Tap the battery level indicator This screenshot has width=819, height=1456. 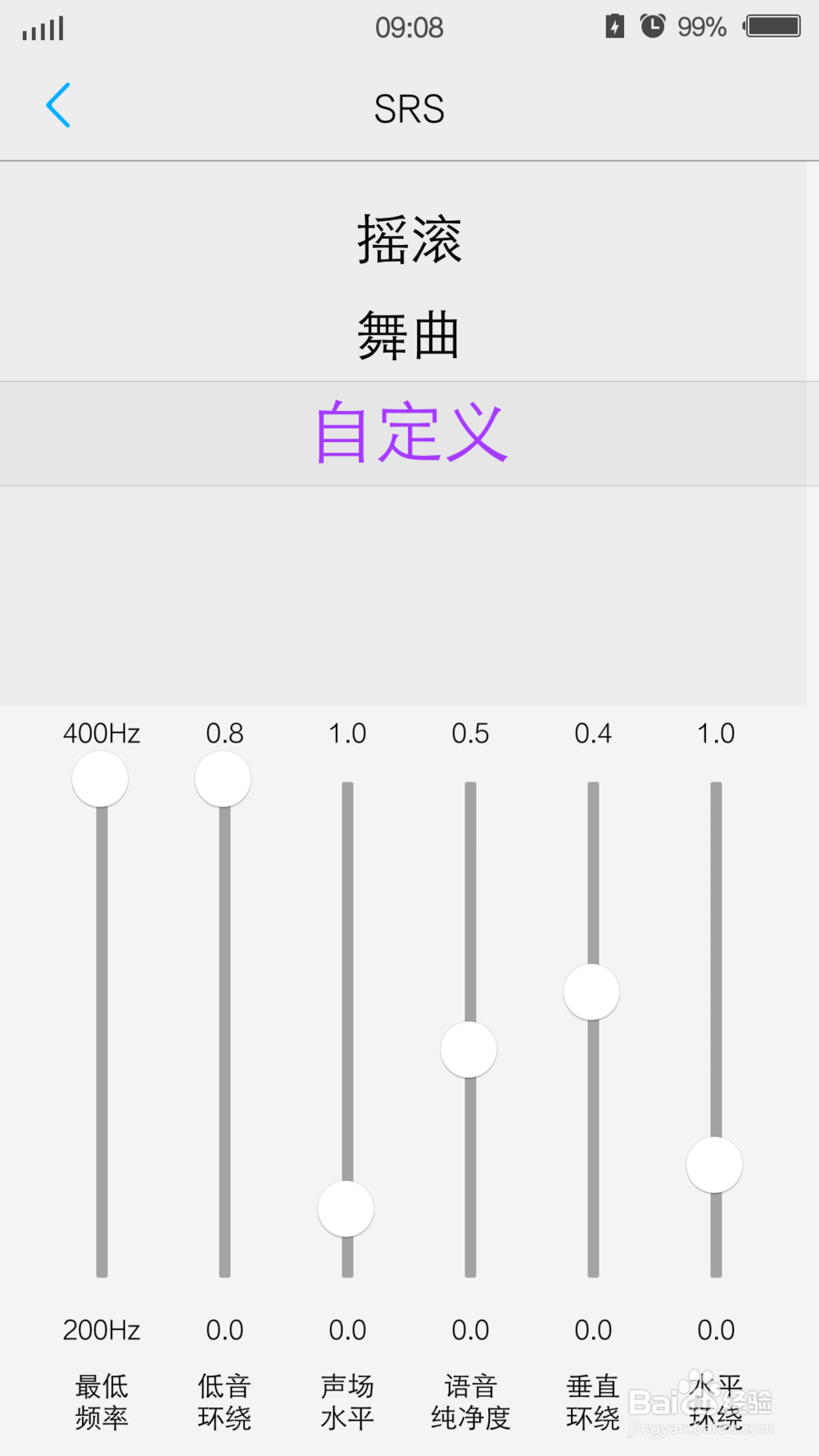[x=771, y=25]
